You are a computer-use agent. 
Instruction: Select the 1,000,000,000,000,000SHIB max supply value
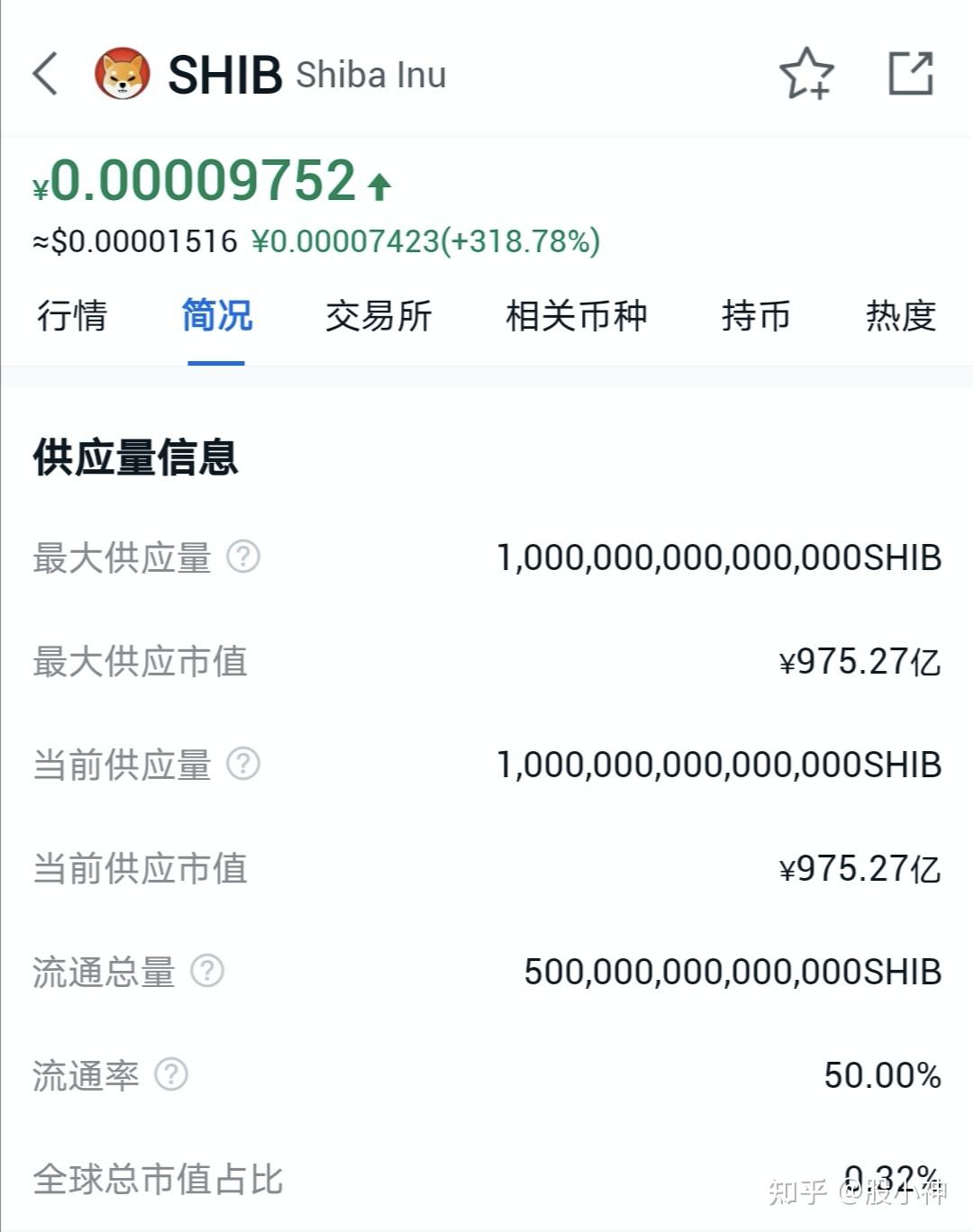coord(718,558)
